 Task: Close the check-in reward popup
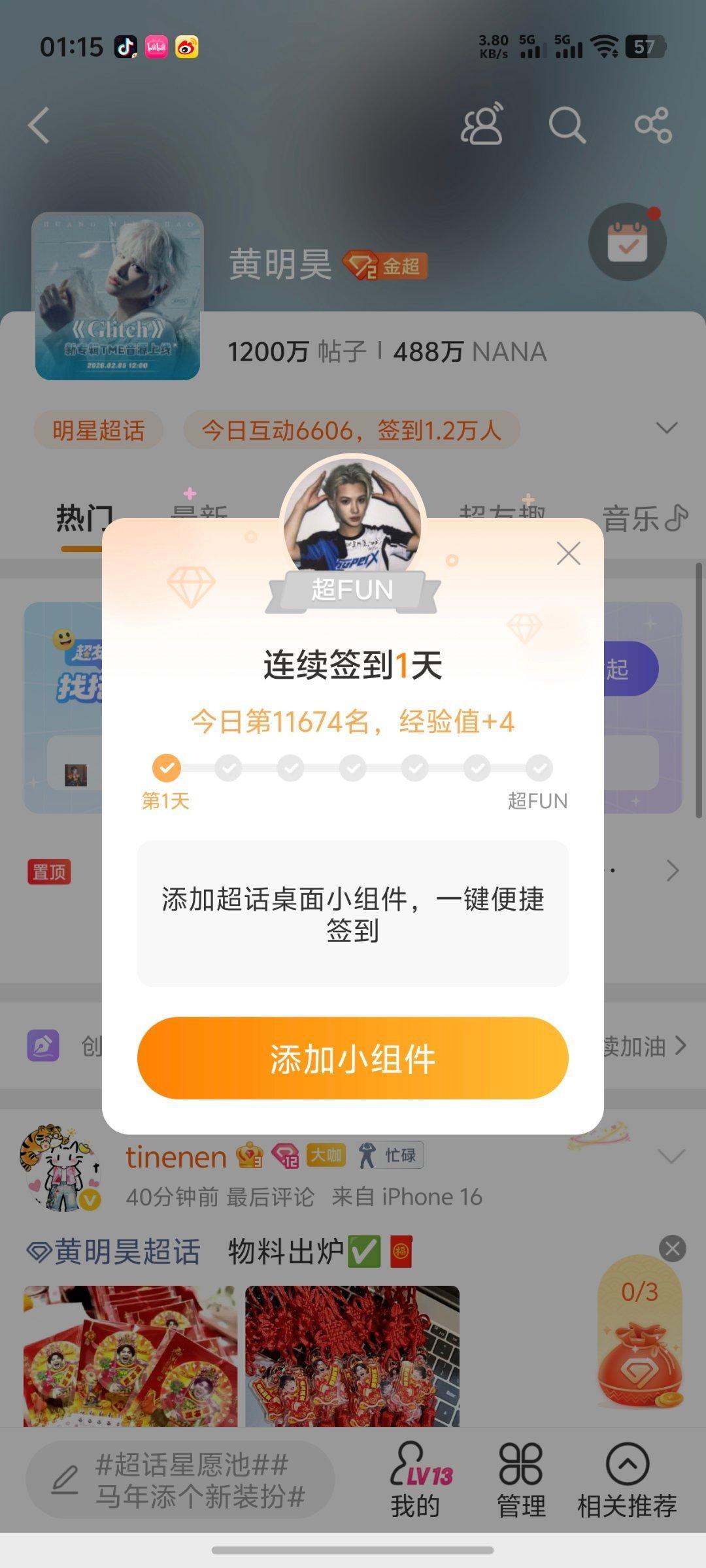[x=567, y=553]
